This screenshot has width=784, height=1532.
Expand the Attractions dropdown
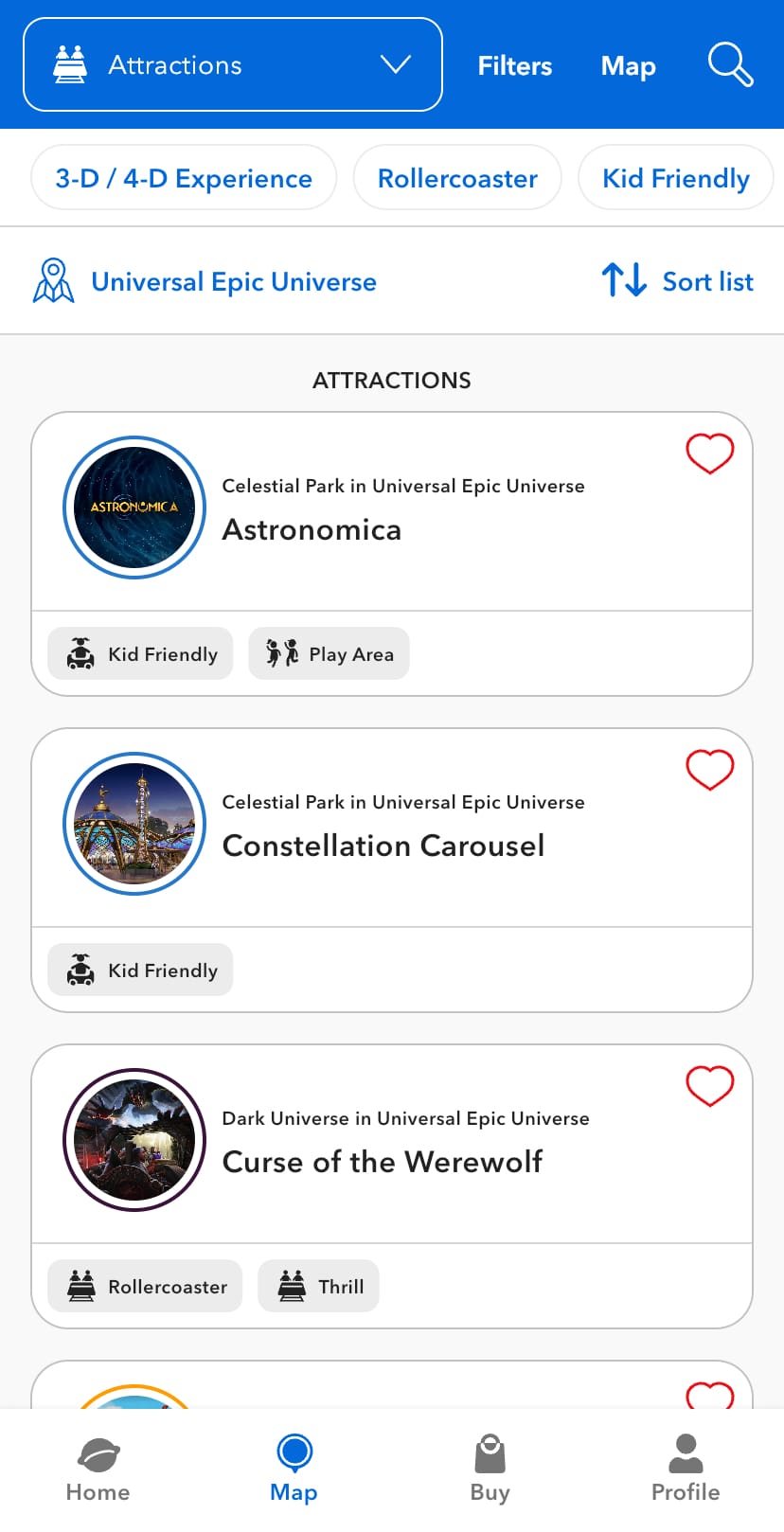(233, 64)
